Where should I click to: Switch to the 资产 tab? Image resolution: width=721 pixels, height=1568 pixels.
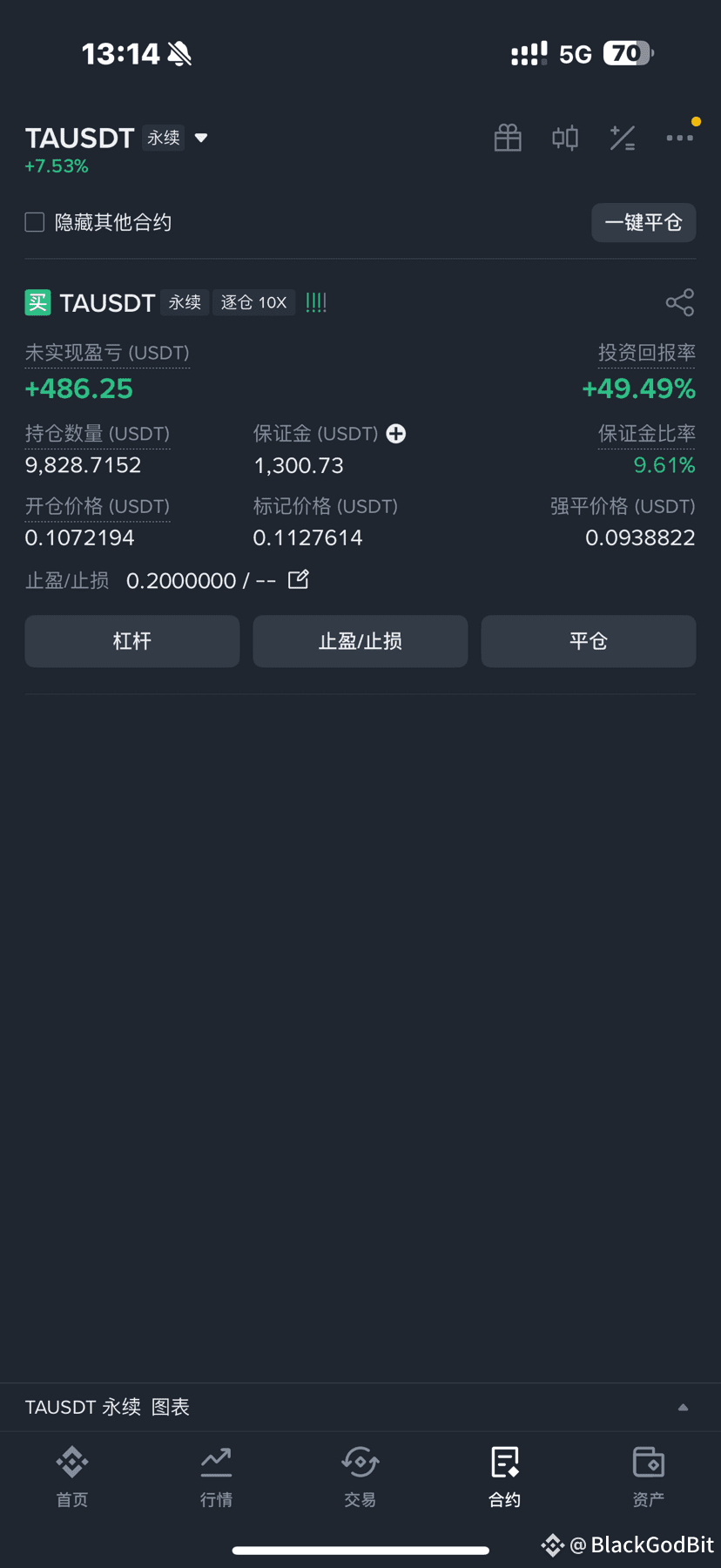pos(649,1477)
